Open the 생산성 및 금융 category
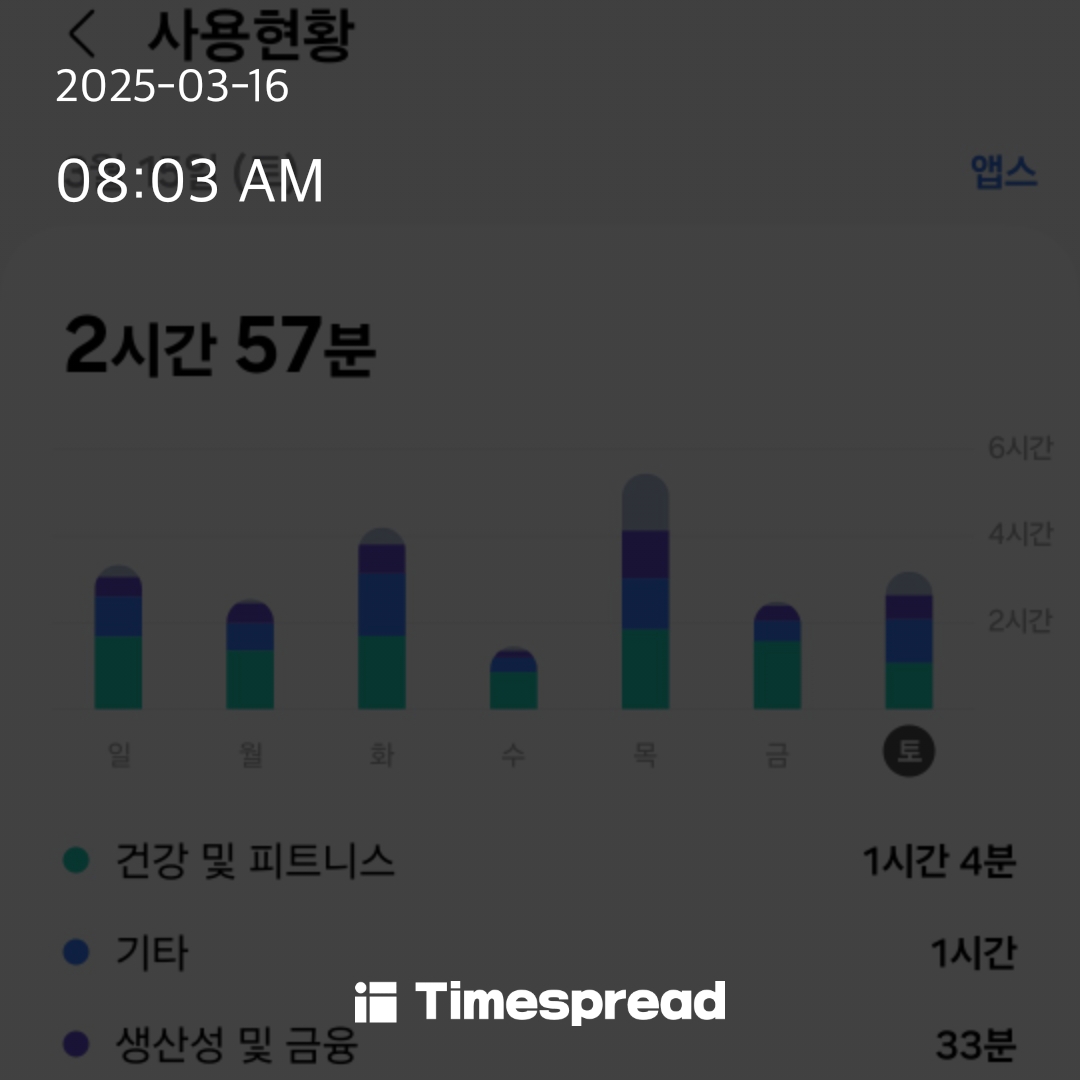 [539, 1044]
